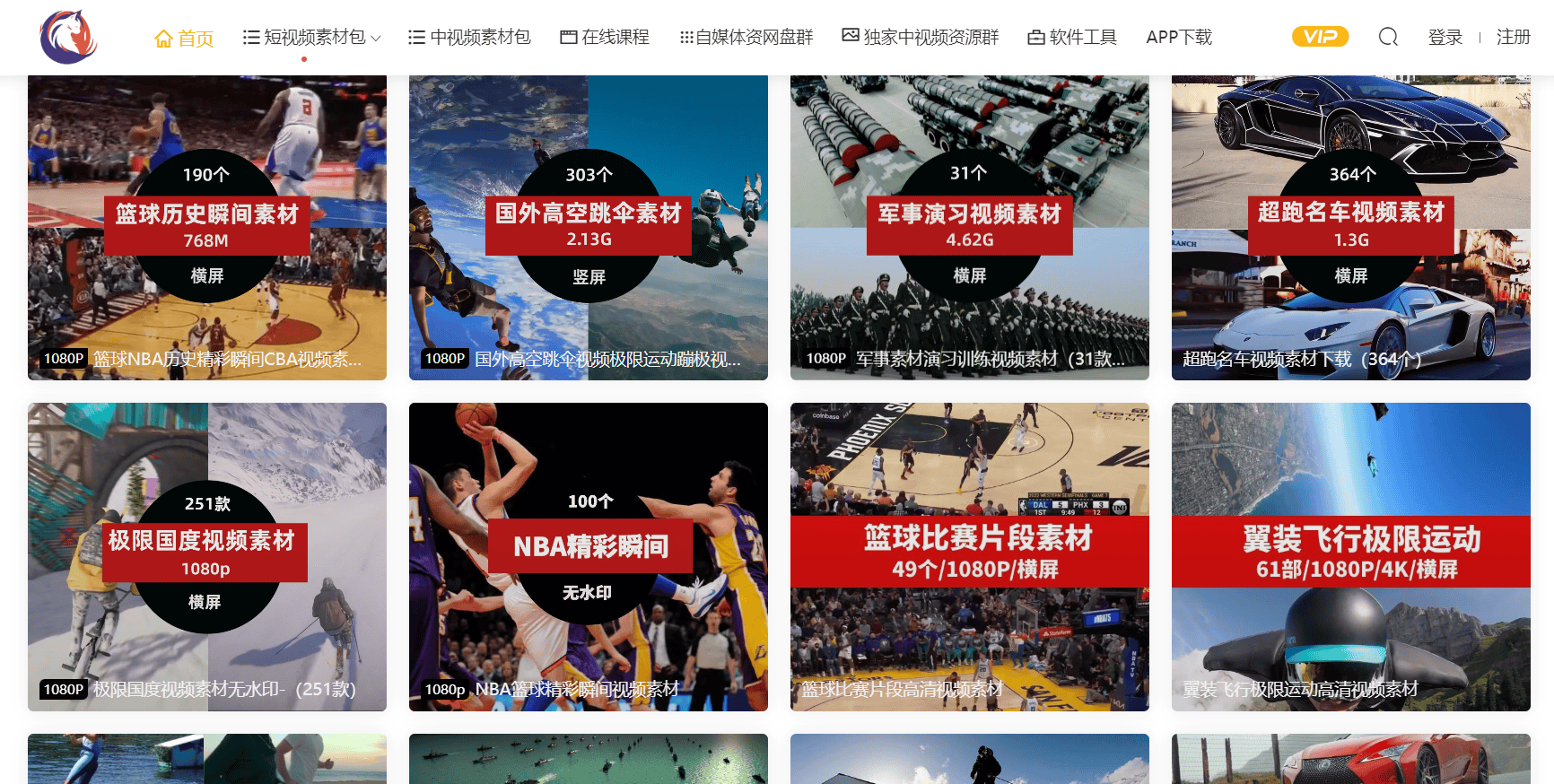The image size is (1554, 784).
Task: Tap 注册 to register
Action: (x=1513, y=38)
